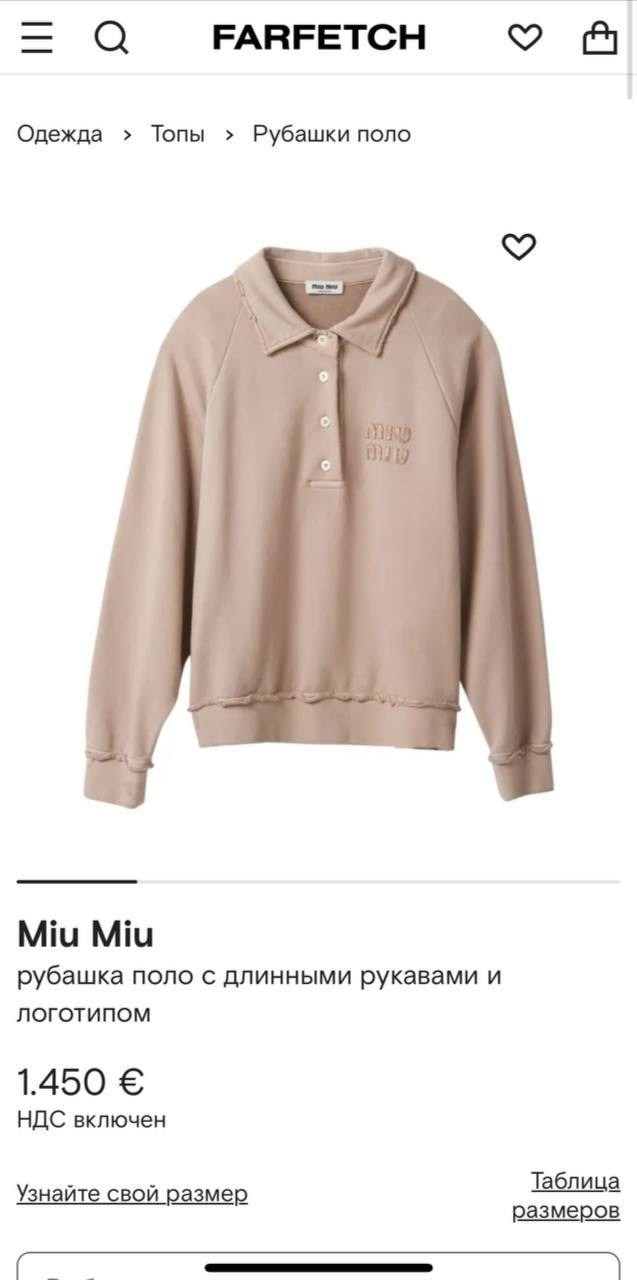The height and width of the screenshot is (1280, 637).
Task: Go to FARFETCH home via logo
Action: click(x=319, y=38)
